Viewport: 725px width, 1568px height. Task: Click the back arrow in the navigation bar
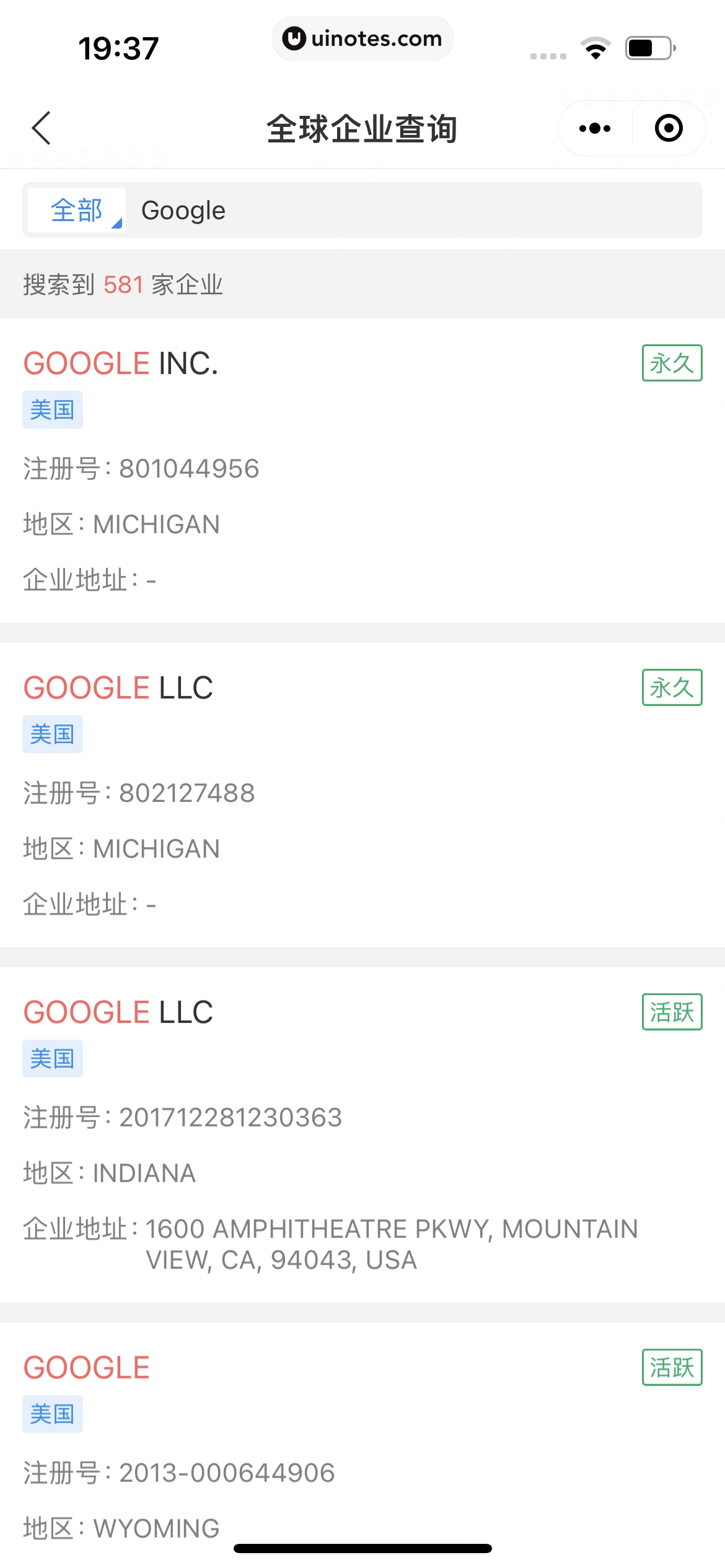coord(41,128)
